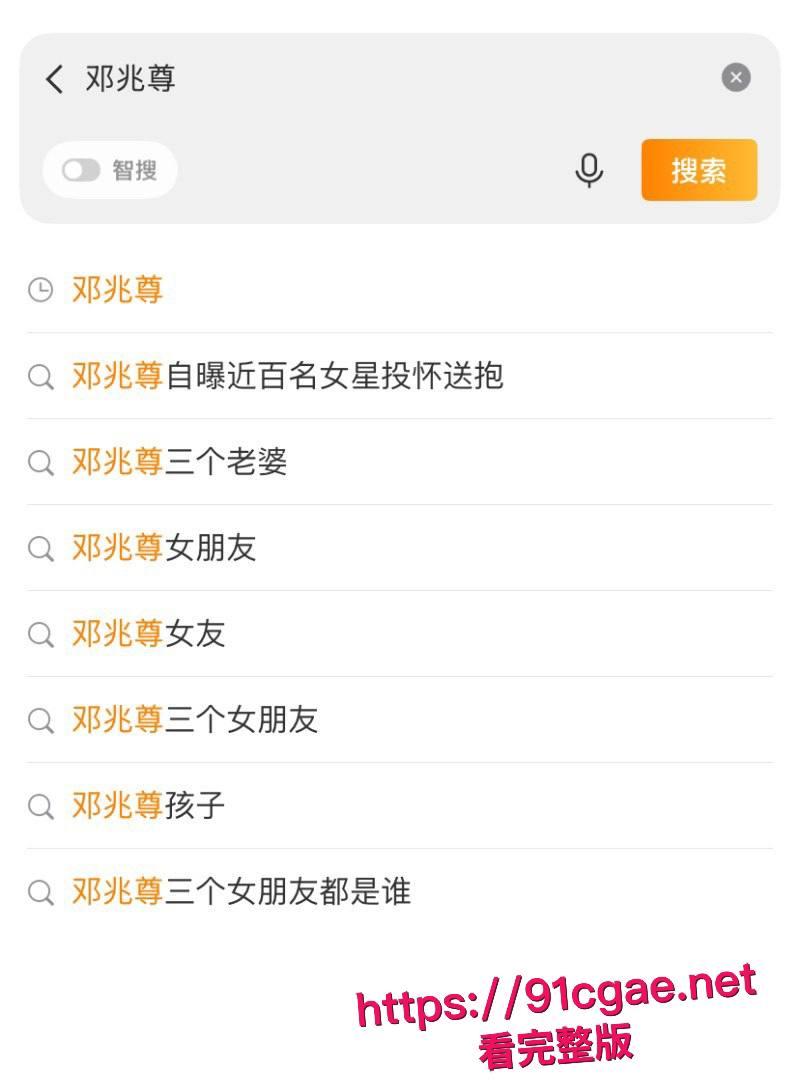Tap the magnifier icon beside the last suggestion
800x1092 pixels.
click(x=40, y=892)
